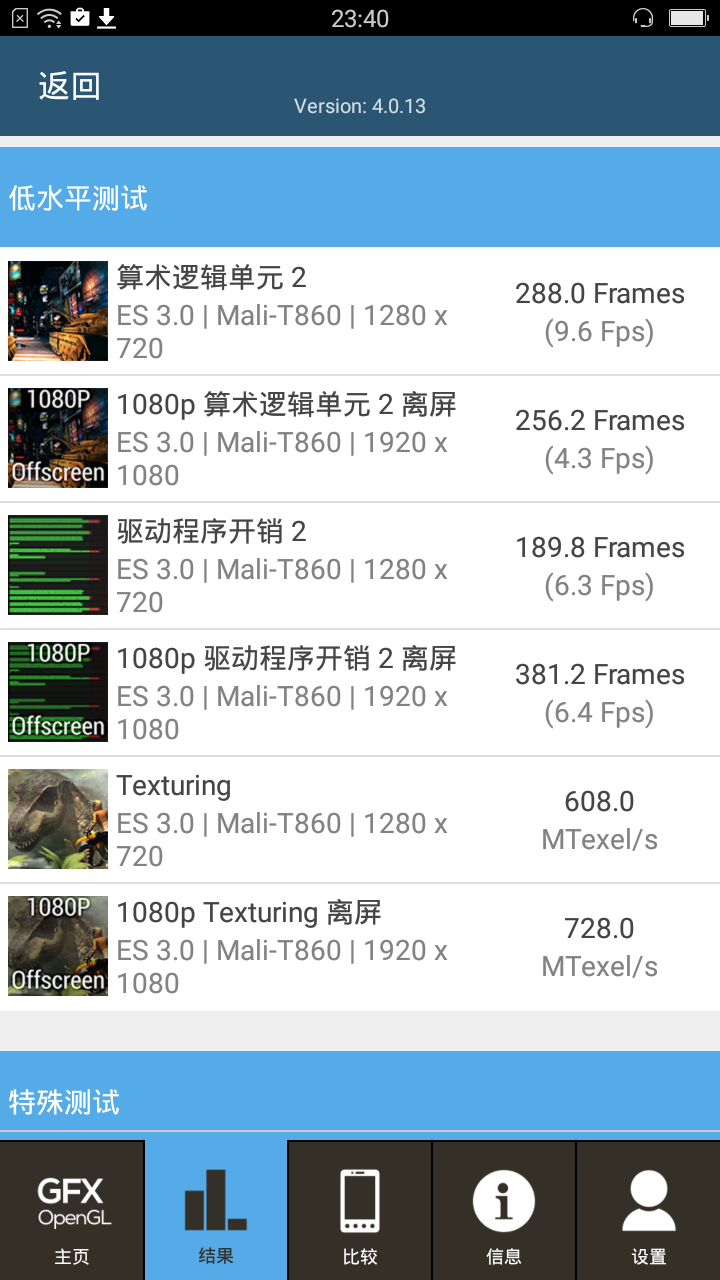The height and width of the screenshot is (1280, 720).
Task: View the 1080p 算术逻辑单元 2 离屏 result
Action: pyautogui.click(x=360, y=438)
